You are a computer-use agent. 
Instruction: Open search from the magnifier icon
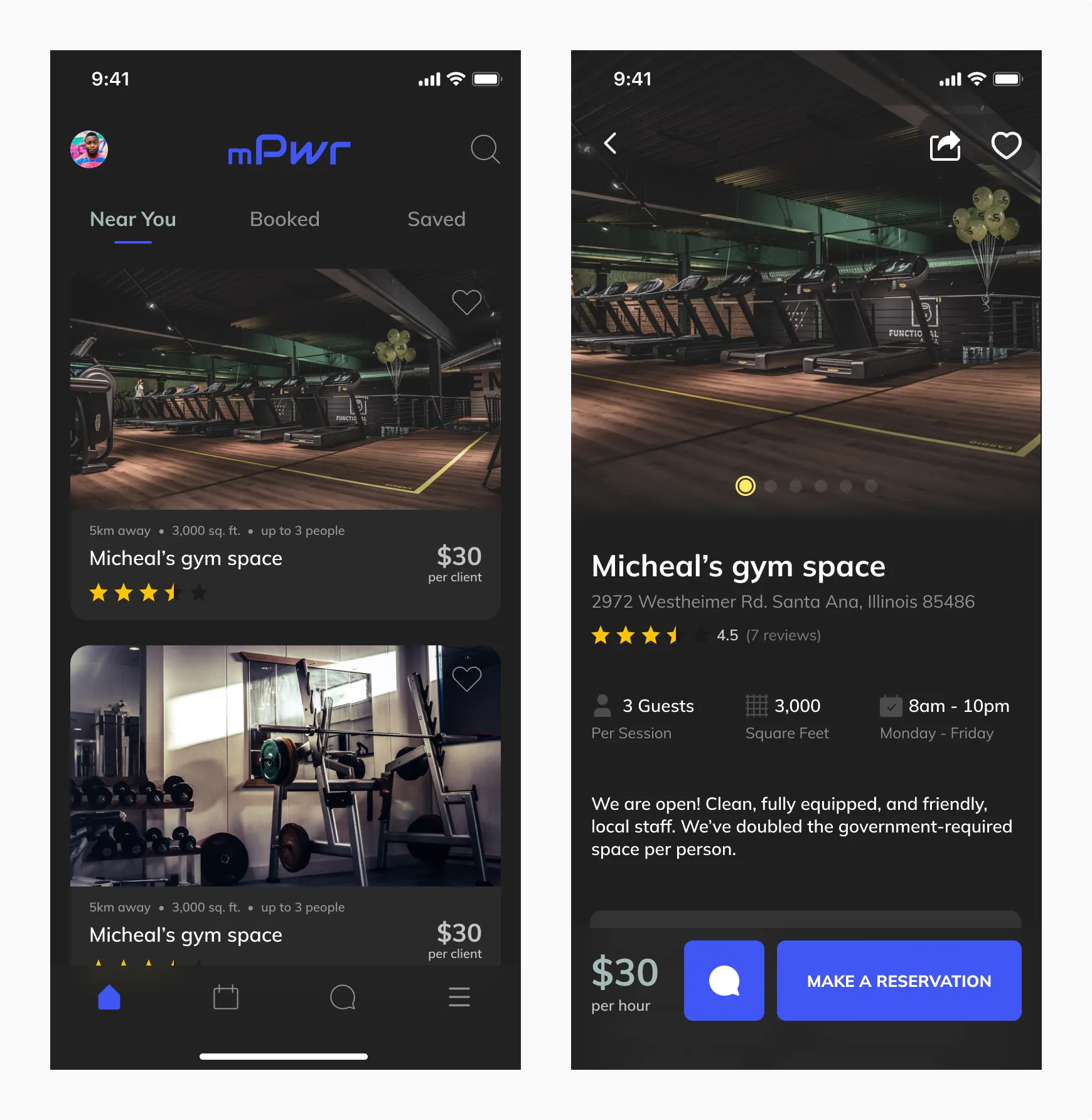tap(485, 149)
